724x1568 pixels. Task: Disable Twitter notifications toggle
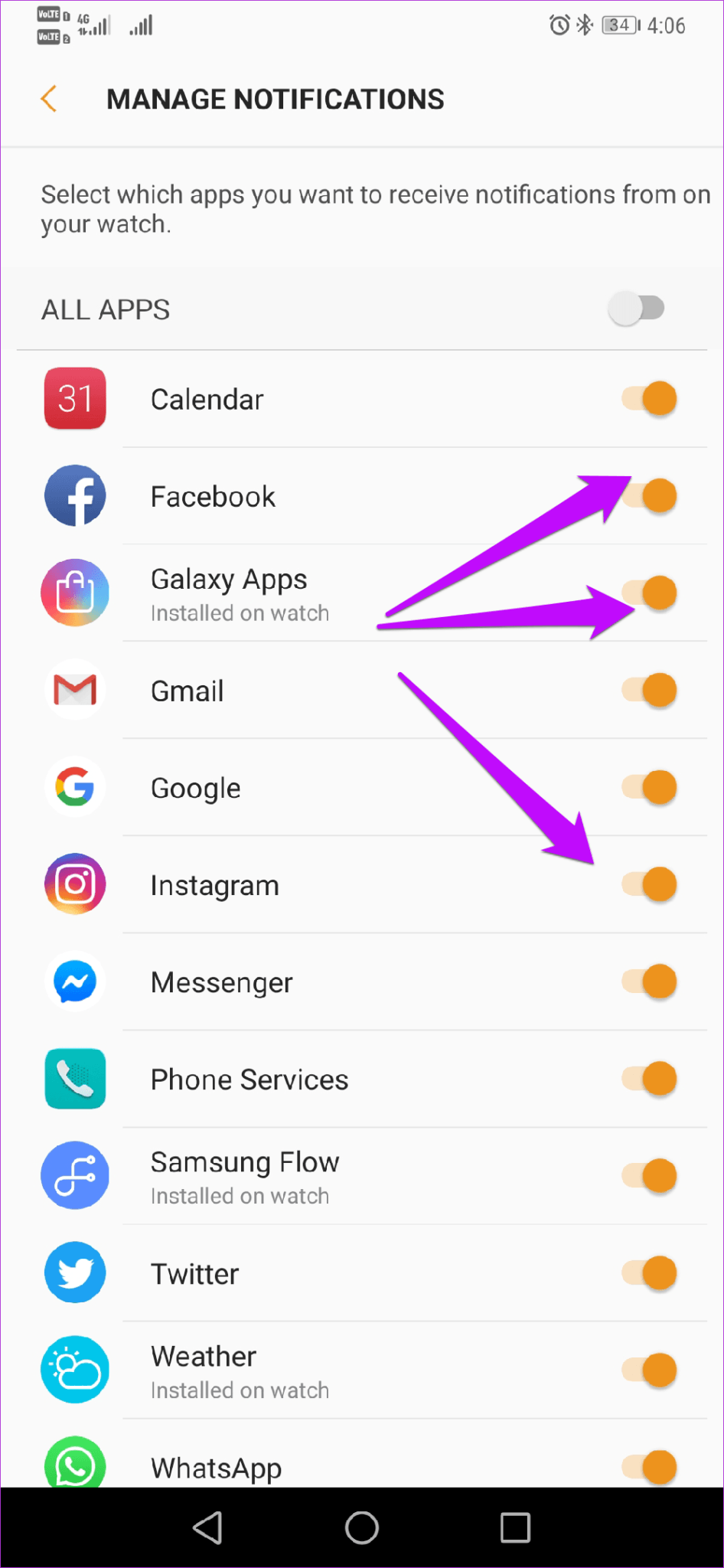coord(650,1274)
